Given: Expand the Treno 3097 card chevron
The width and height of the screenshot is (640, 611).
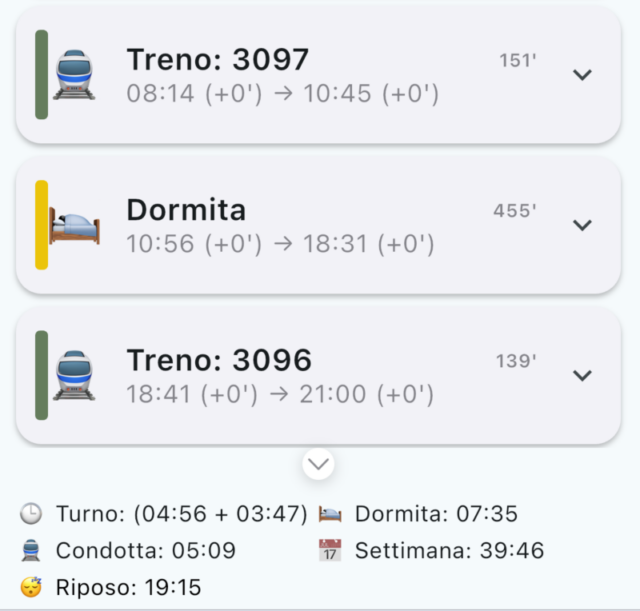Looking at the screenshot, I should (x=582, y=75).
